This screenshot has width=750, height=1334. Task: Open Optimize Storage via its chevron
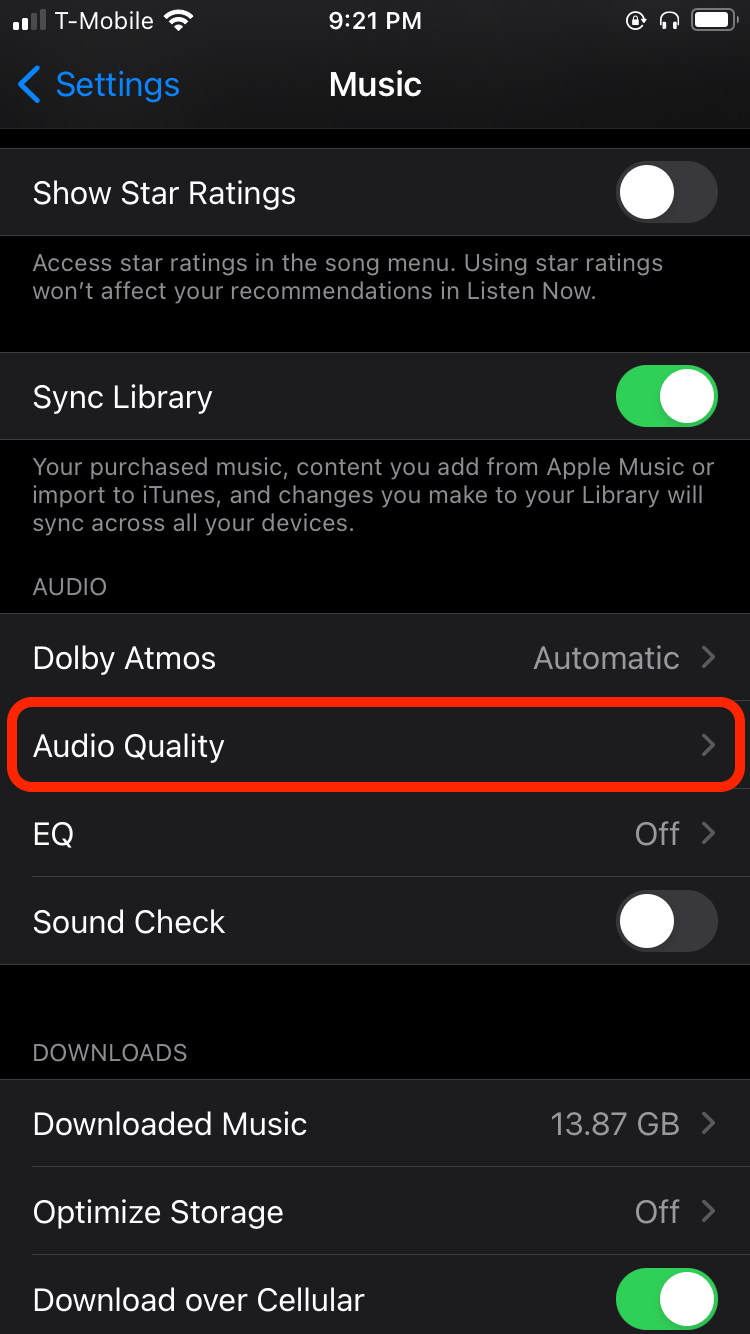point(710,1211)
